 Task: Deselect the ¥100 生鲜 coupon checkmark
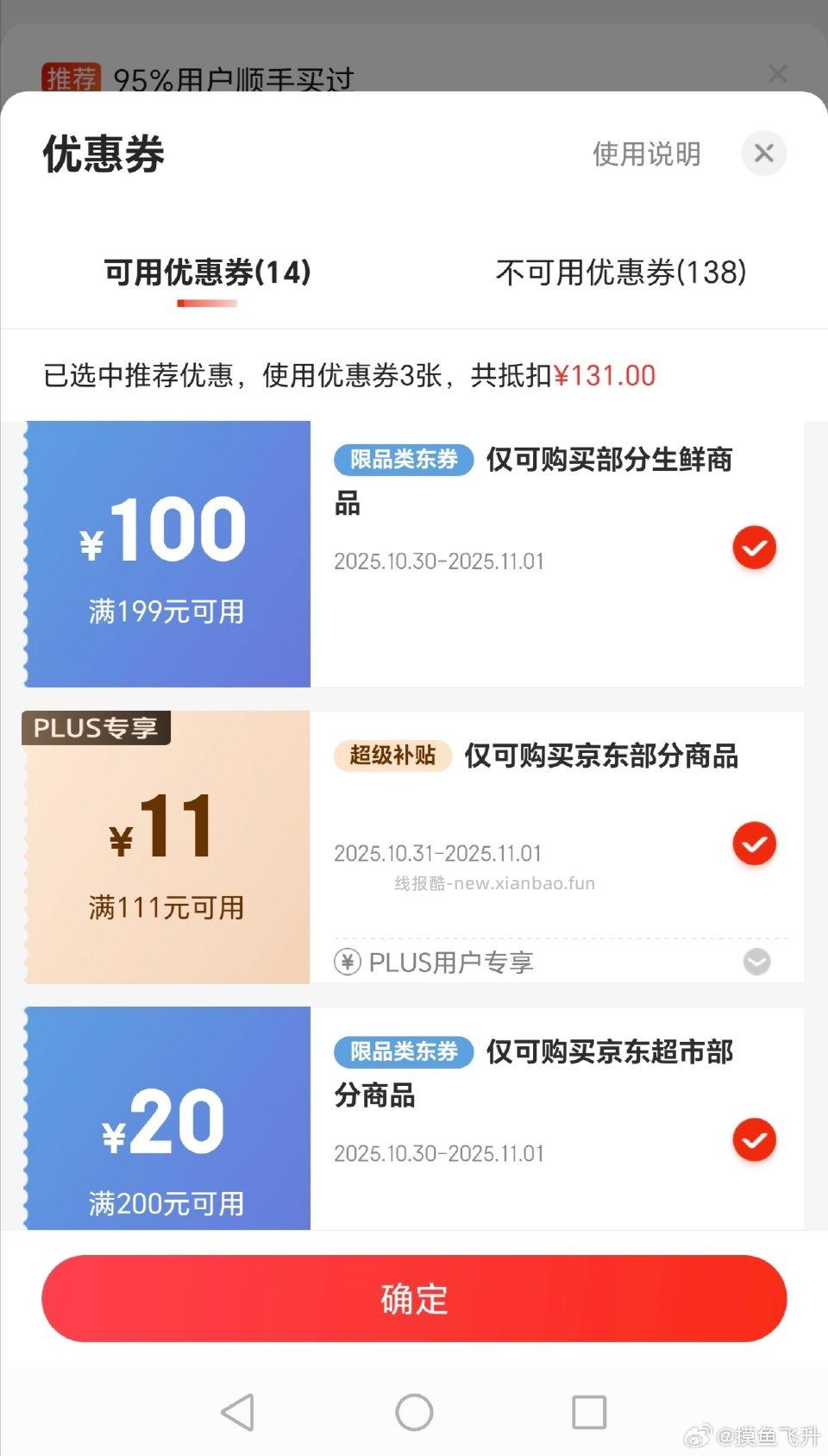[755, 547]
